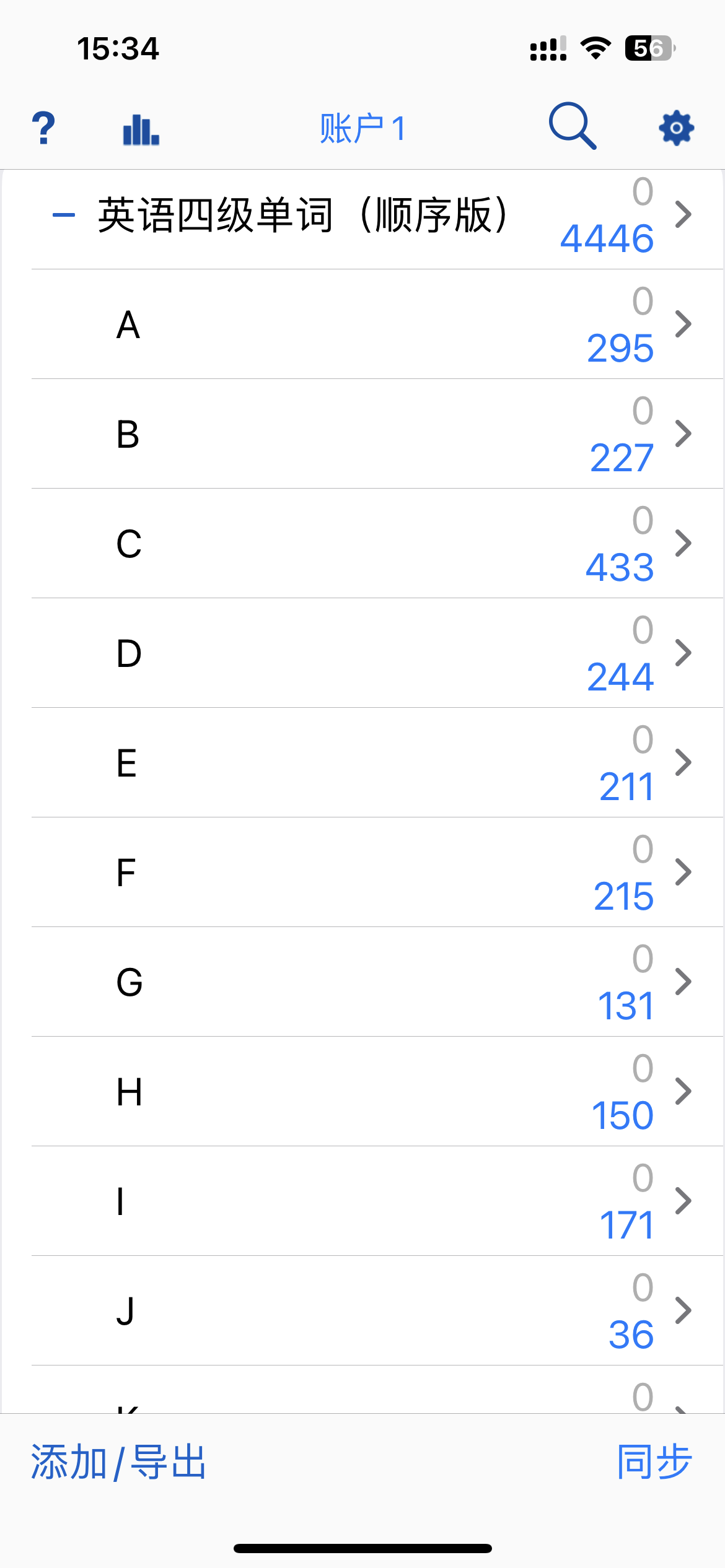Open deck G
This screenshot has width=725, height=1568.
click(377, 982)
